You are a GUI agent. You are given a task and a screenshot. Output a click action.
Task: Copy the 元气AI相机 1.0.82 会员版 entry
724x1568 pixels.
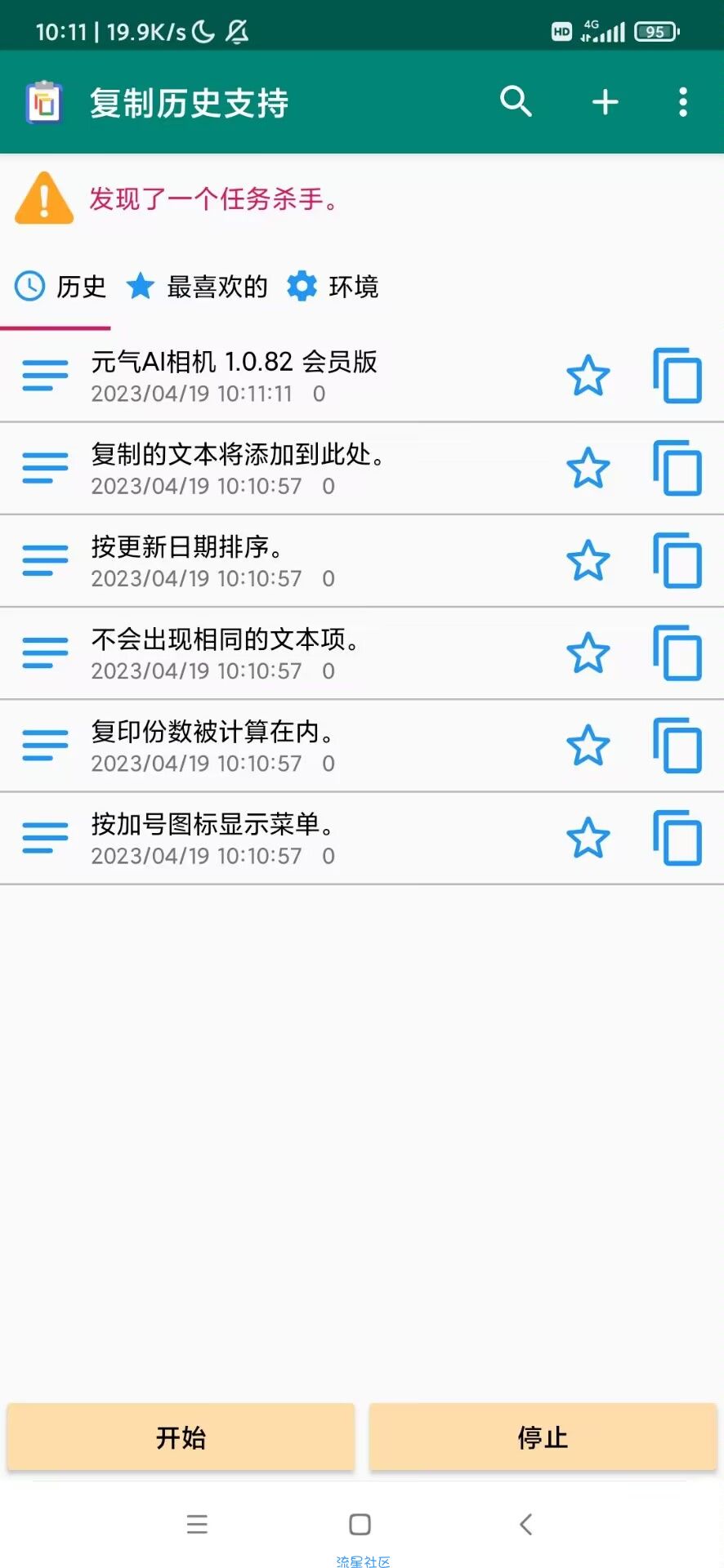[x=677, y=376]
